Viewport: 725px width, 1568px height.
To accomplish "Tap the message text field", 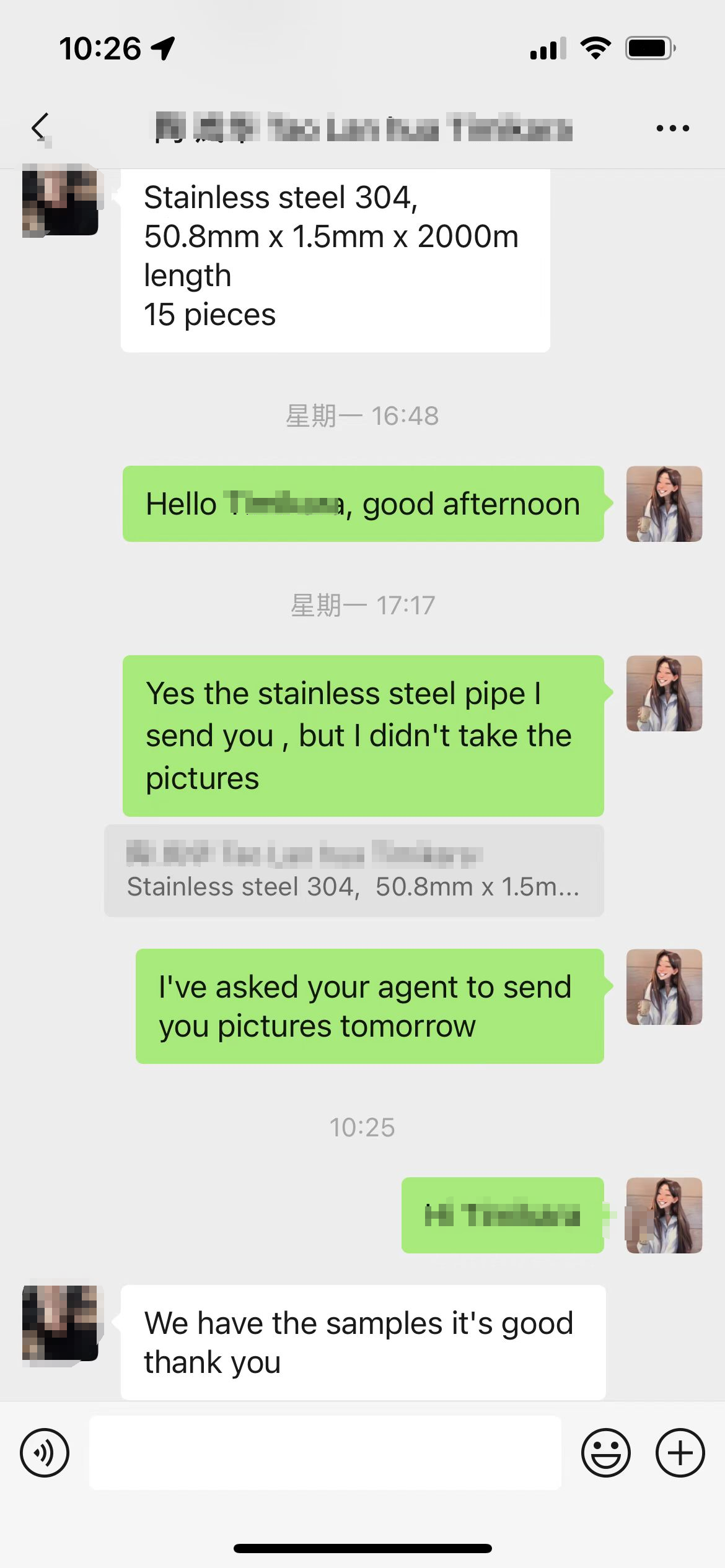I will click(325, 1453).
